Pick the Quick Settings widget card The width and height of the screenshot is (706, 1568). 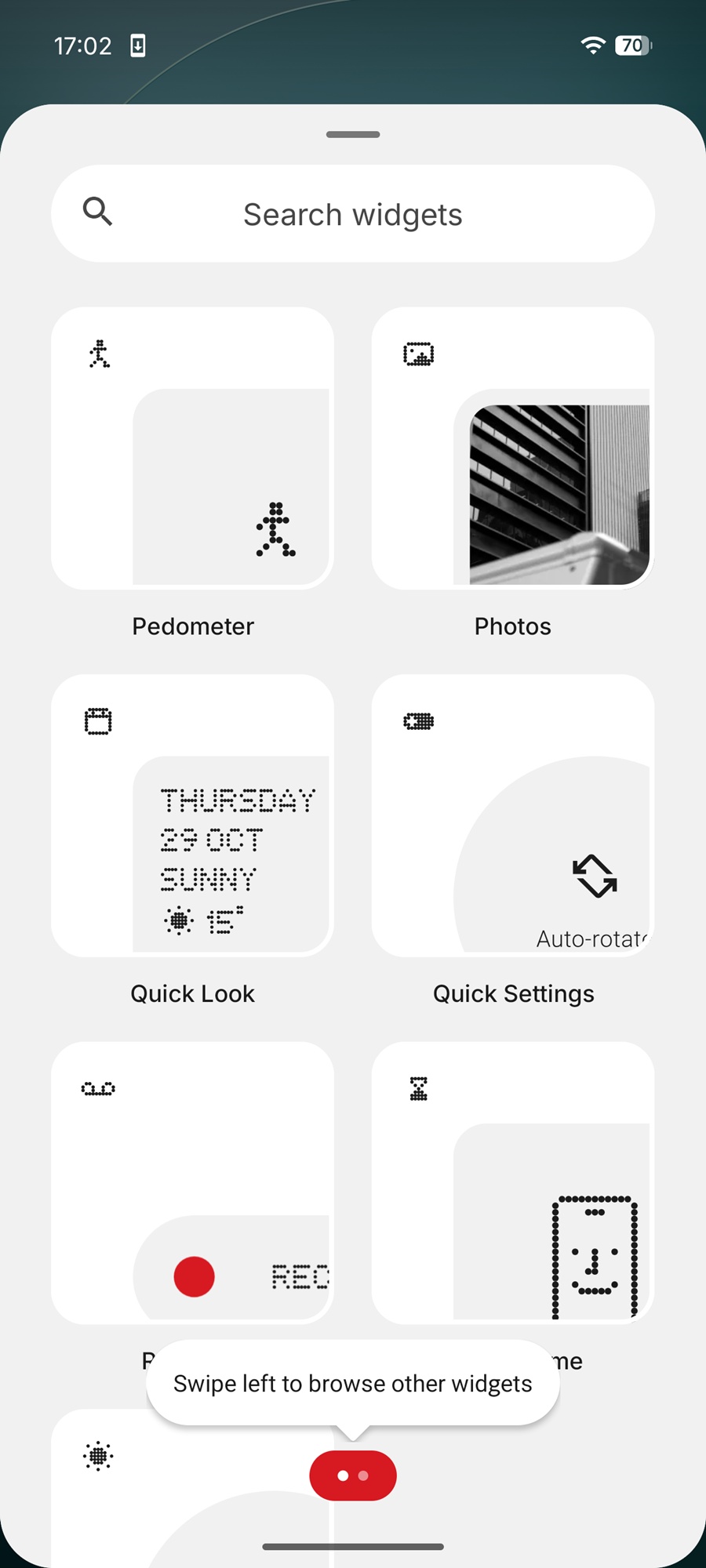pos(512,815)
